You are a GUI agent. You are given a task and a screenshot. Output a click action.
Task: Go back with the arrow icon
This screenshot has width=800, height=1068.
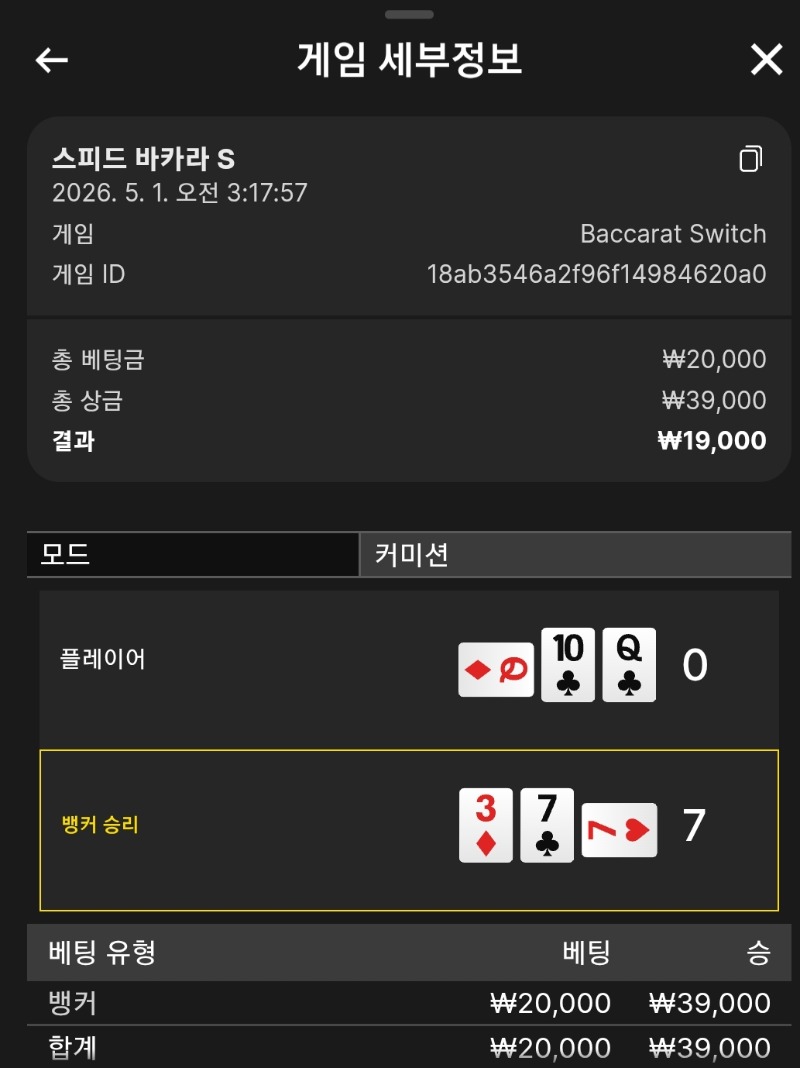pyautogui.click(x=52, y=60)
